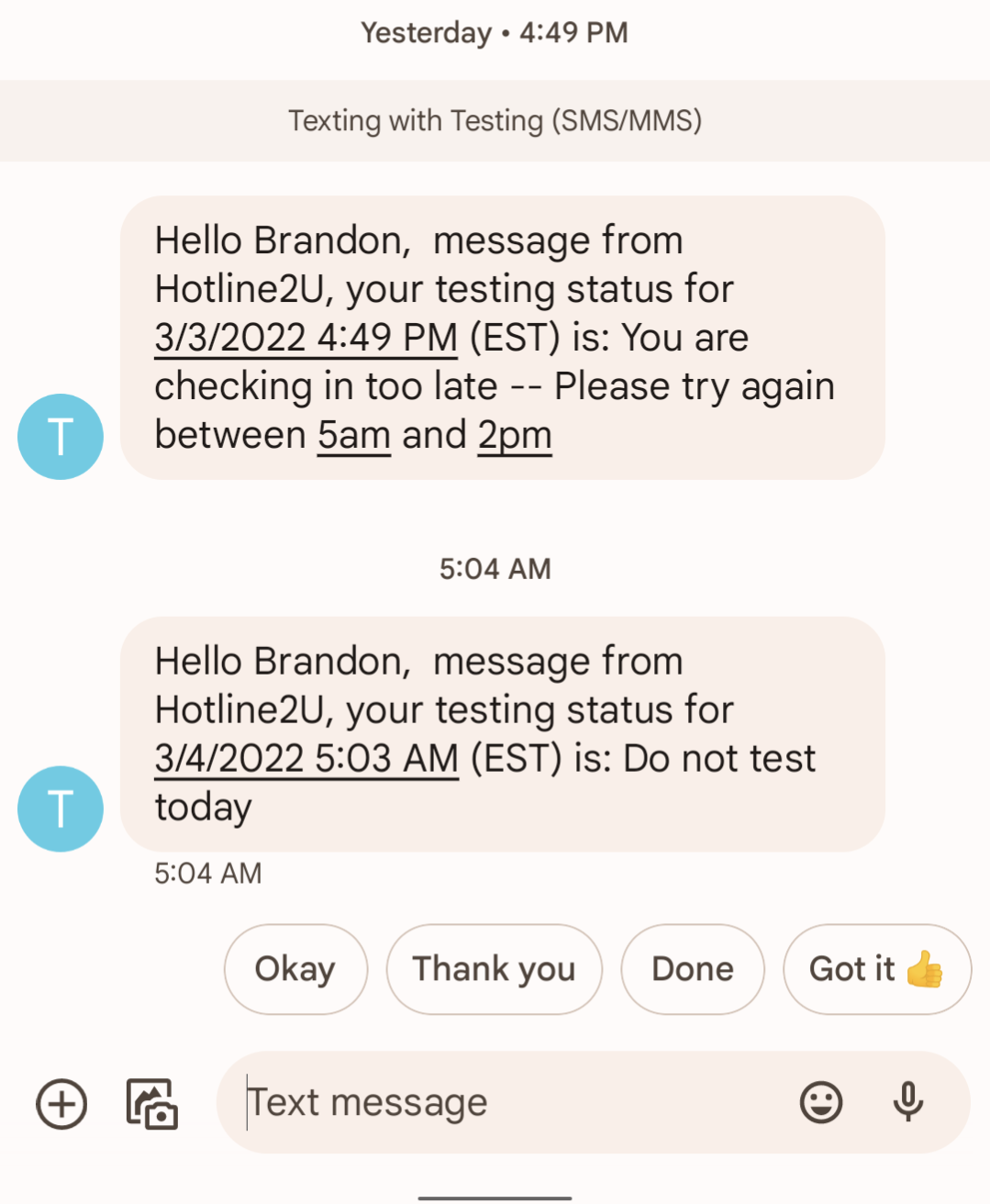Tap the T avatar next to the second message
Viewport: 990px width, 1204px height.
61,808
